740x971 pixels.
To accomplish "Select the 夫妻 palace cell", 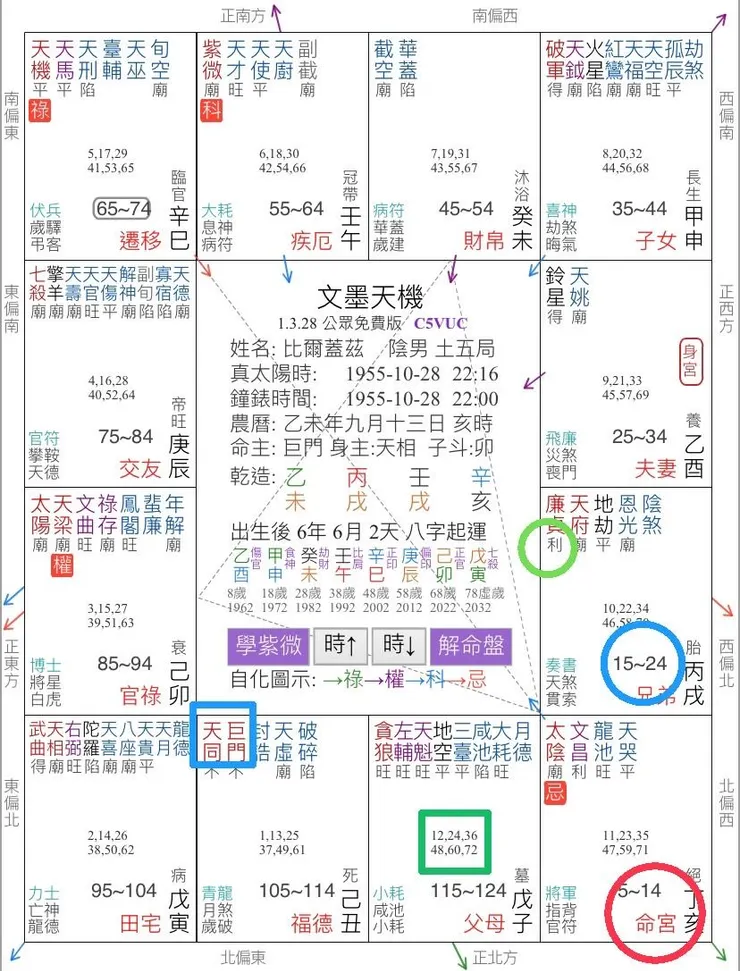I will [x=625, y=373].
